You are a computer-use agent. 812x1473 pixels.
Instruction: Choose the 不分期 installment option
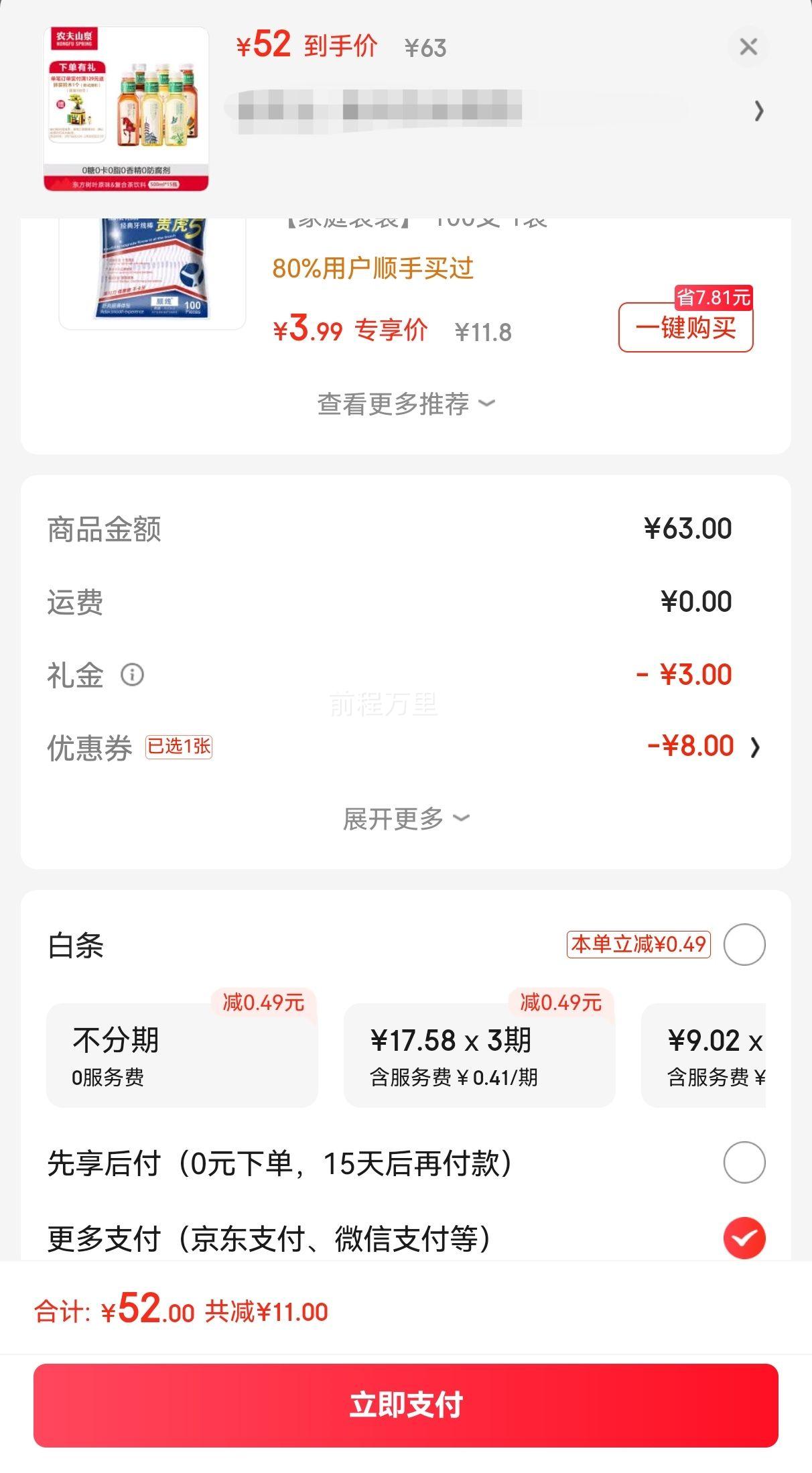pos(182,1055)
